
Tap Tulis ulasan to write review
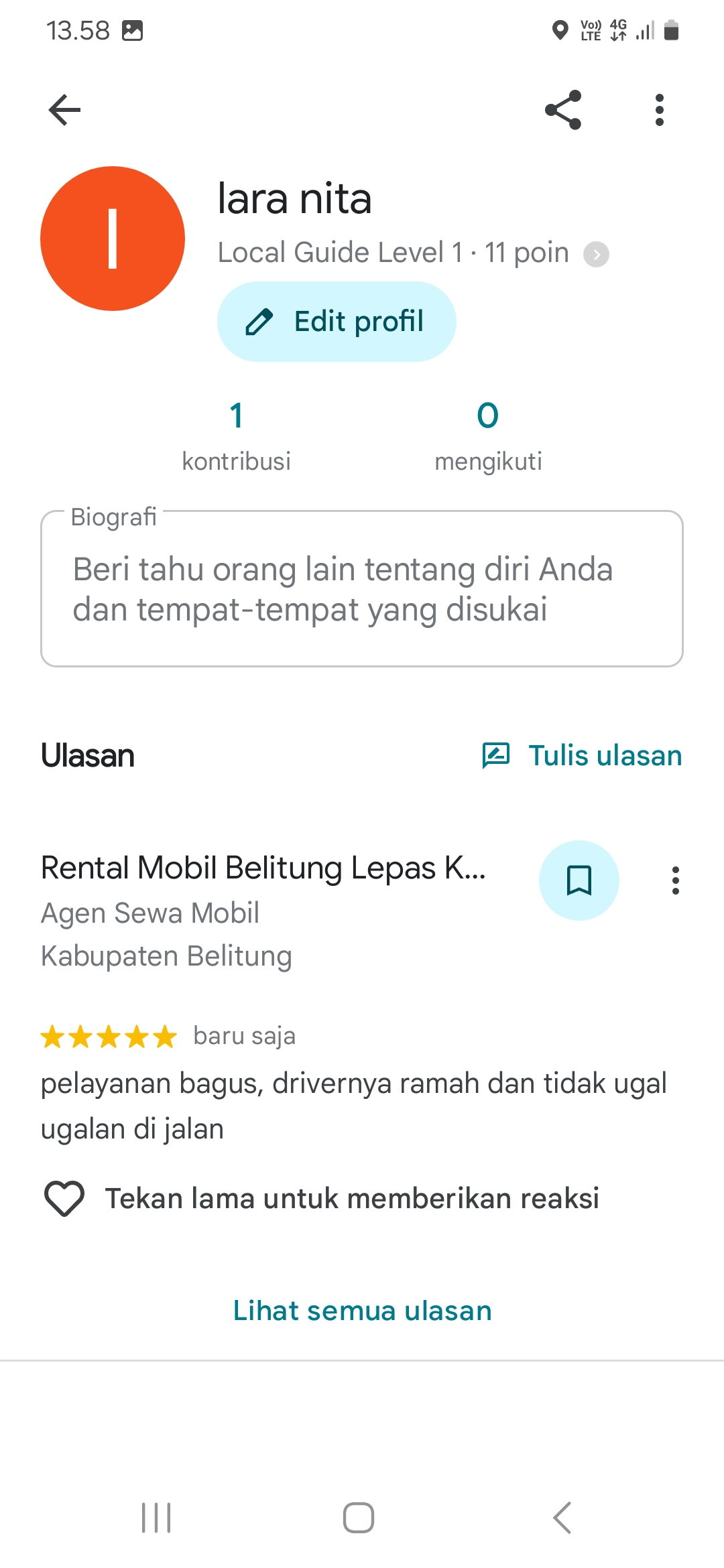coord(582,756)
